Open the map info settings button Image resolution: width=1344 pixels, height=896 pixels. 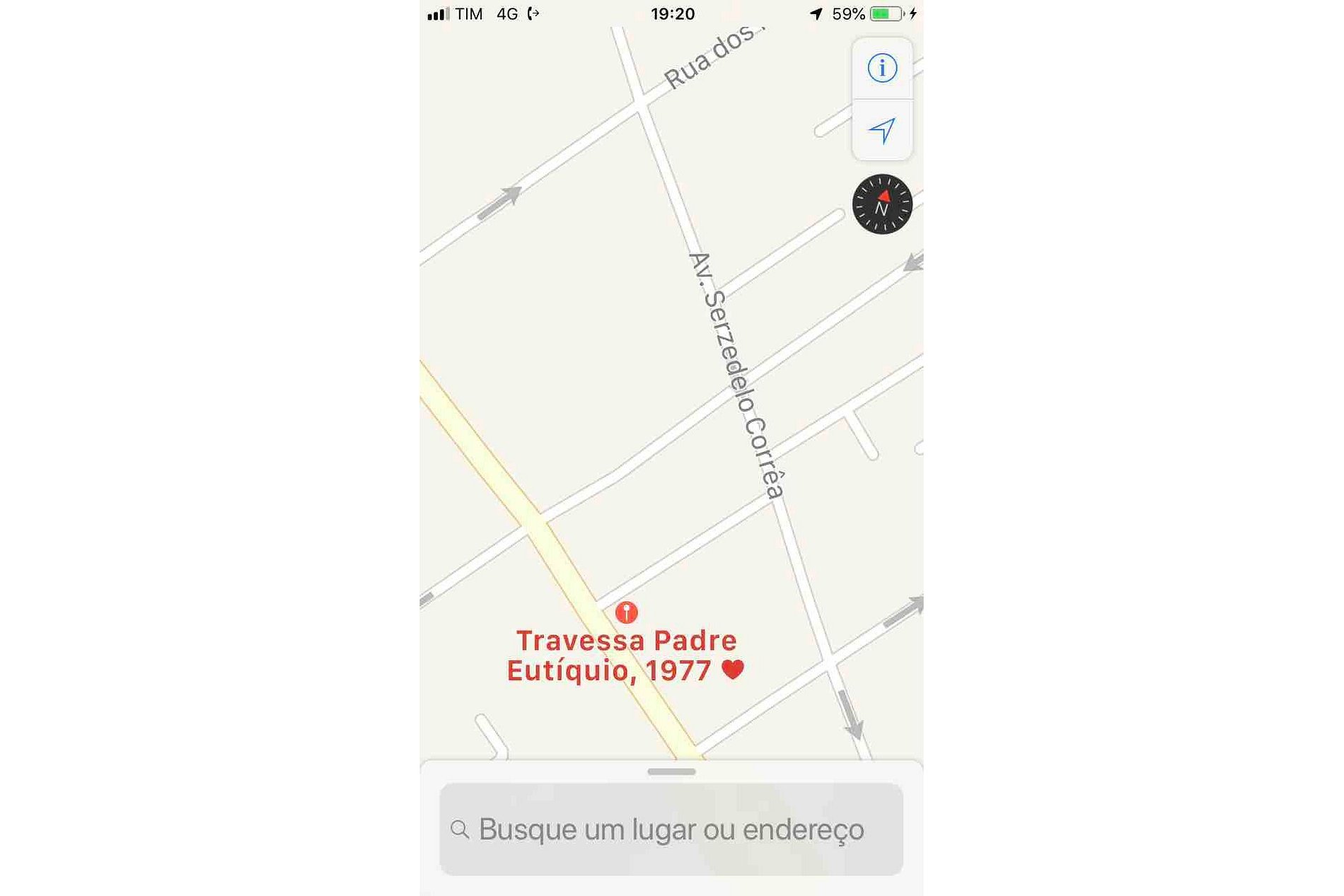(x=881, y=69)
